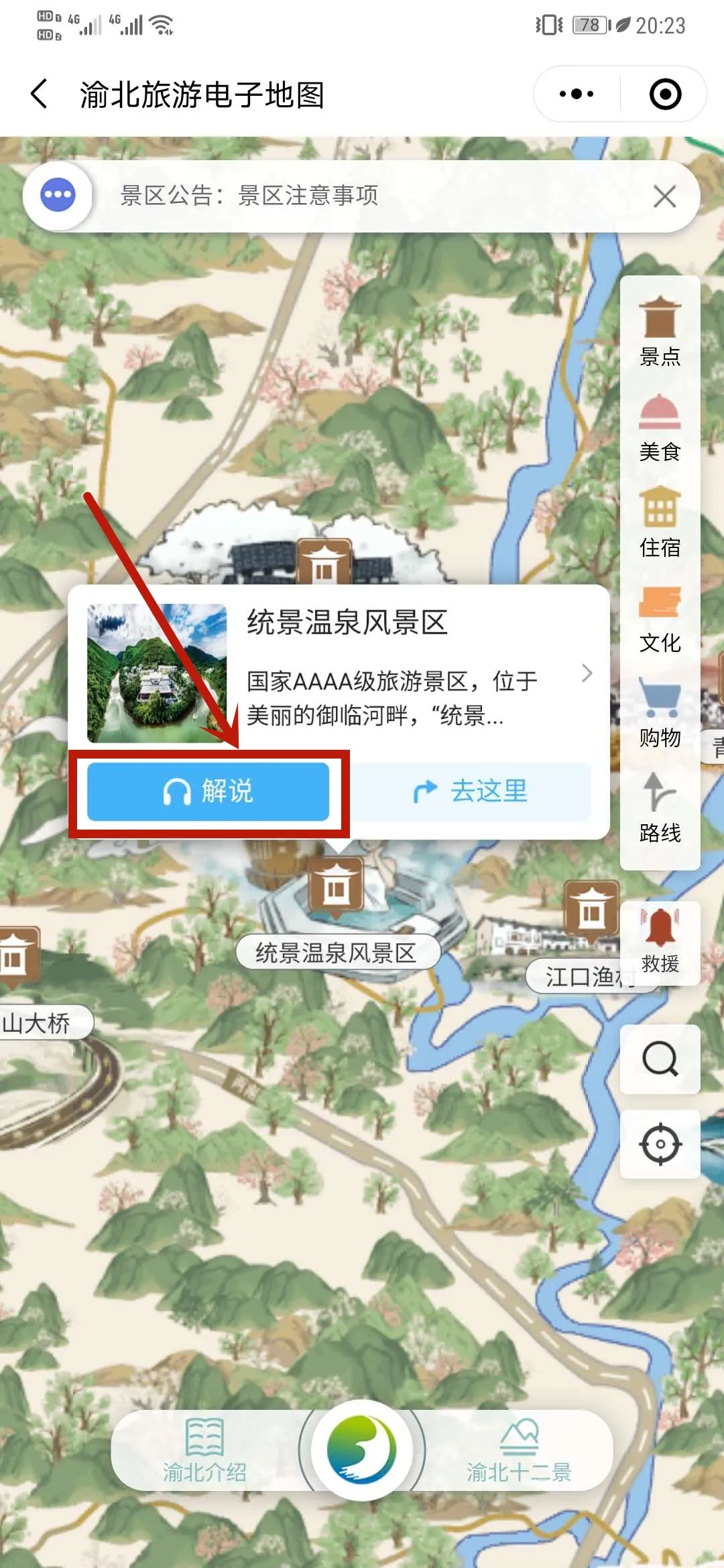Close the mini program via the circle icon
Screen dimensions: 724x1568
665,94
